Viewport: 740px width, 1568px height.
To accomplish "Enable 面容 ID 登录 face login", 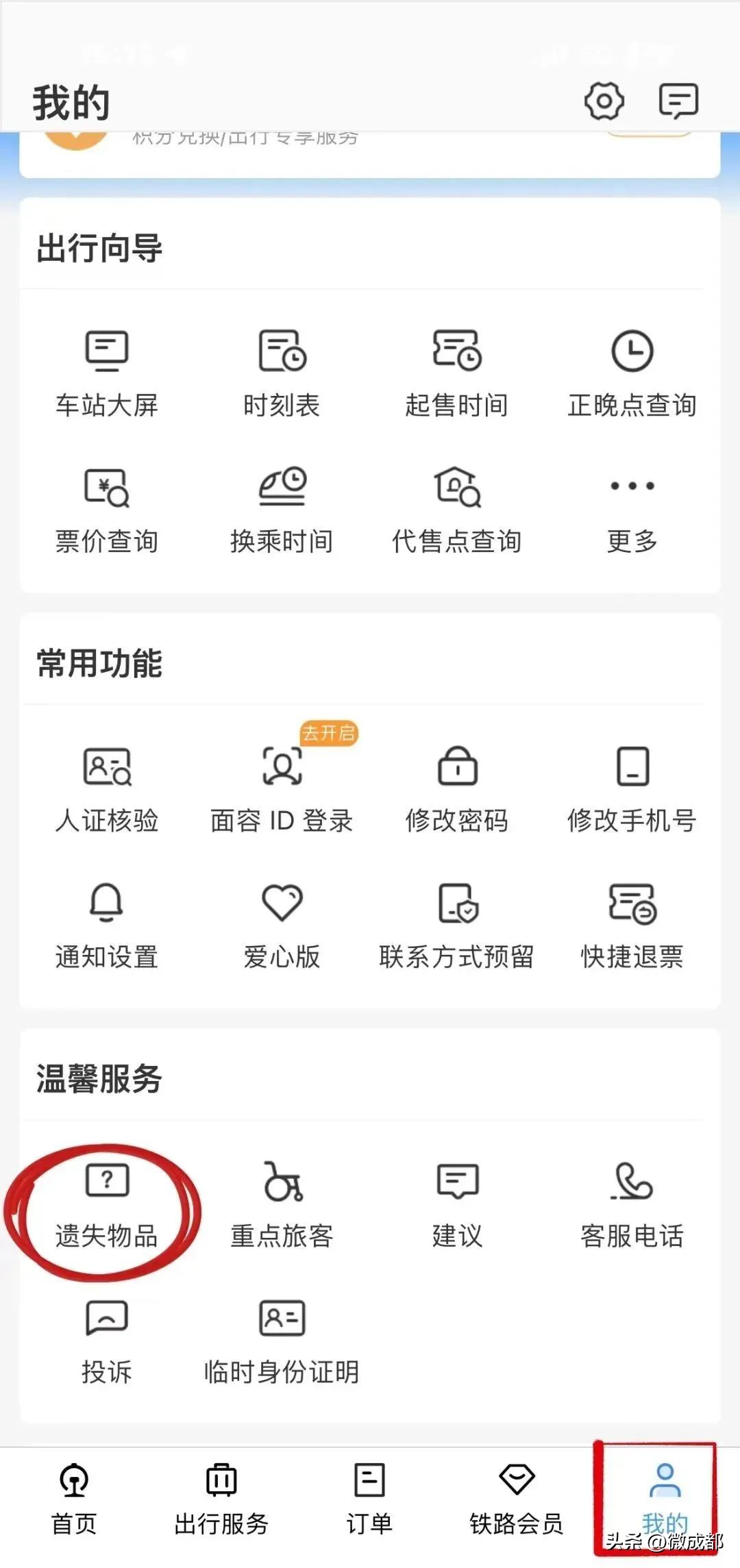I will click(282, 788).
